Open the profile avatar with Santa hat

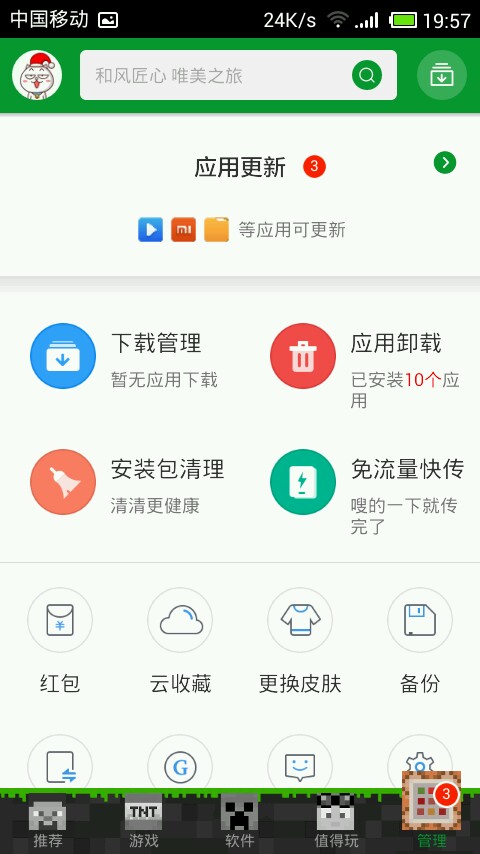point(37,75)
